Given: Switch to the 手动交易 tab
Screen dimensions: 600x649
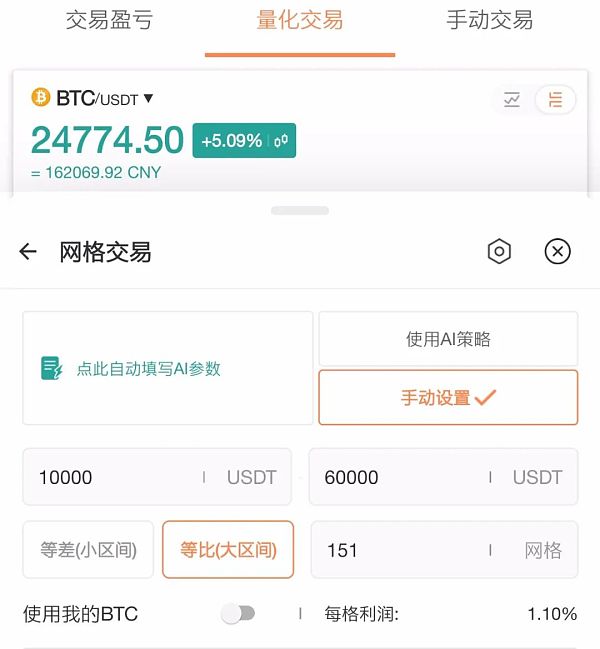Looking at the screenshot, I should pos(489,20).
